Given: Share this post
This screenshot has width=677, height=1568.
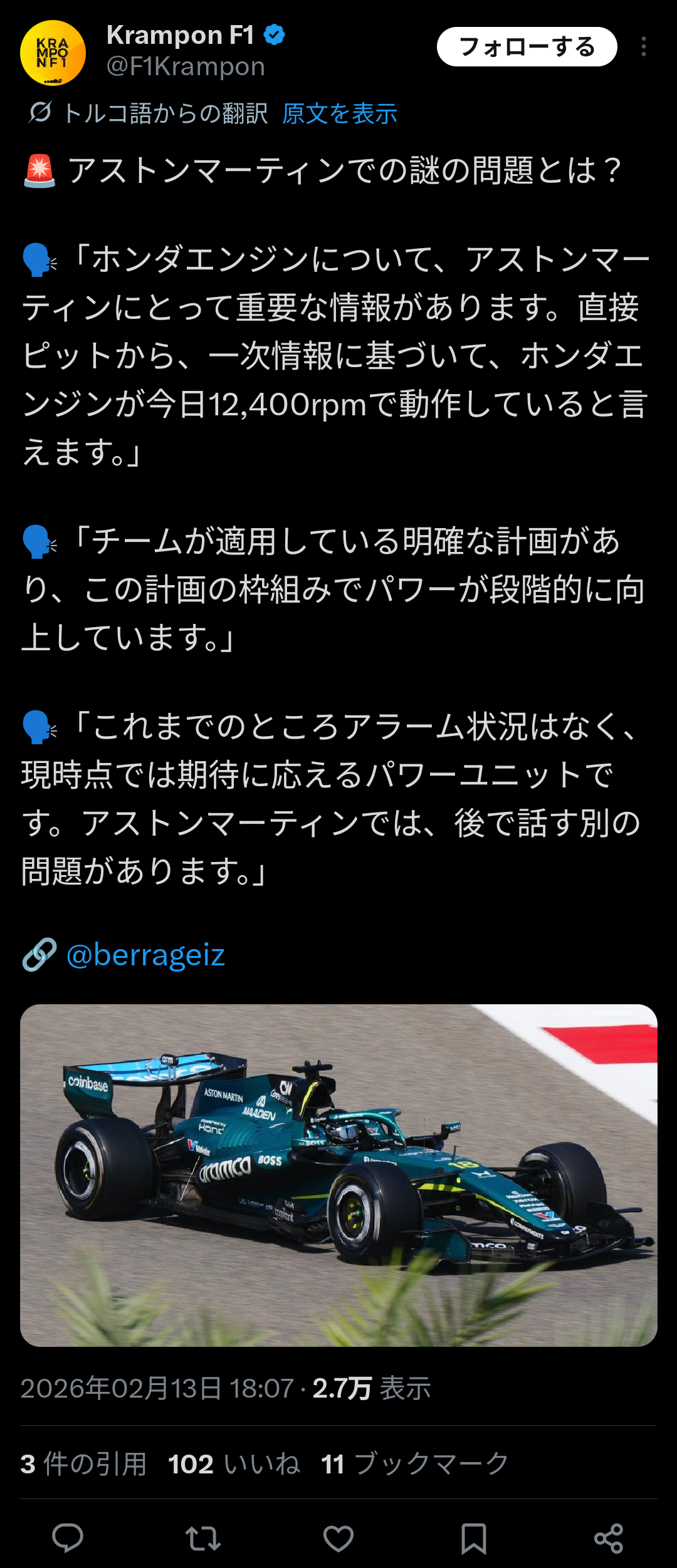Looking at the screenshot, I should [x=609, y=1538].
